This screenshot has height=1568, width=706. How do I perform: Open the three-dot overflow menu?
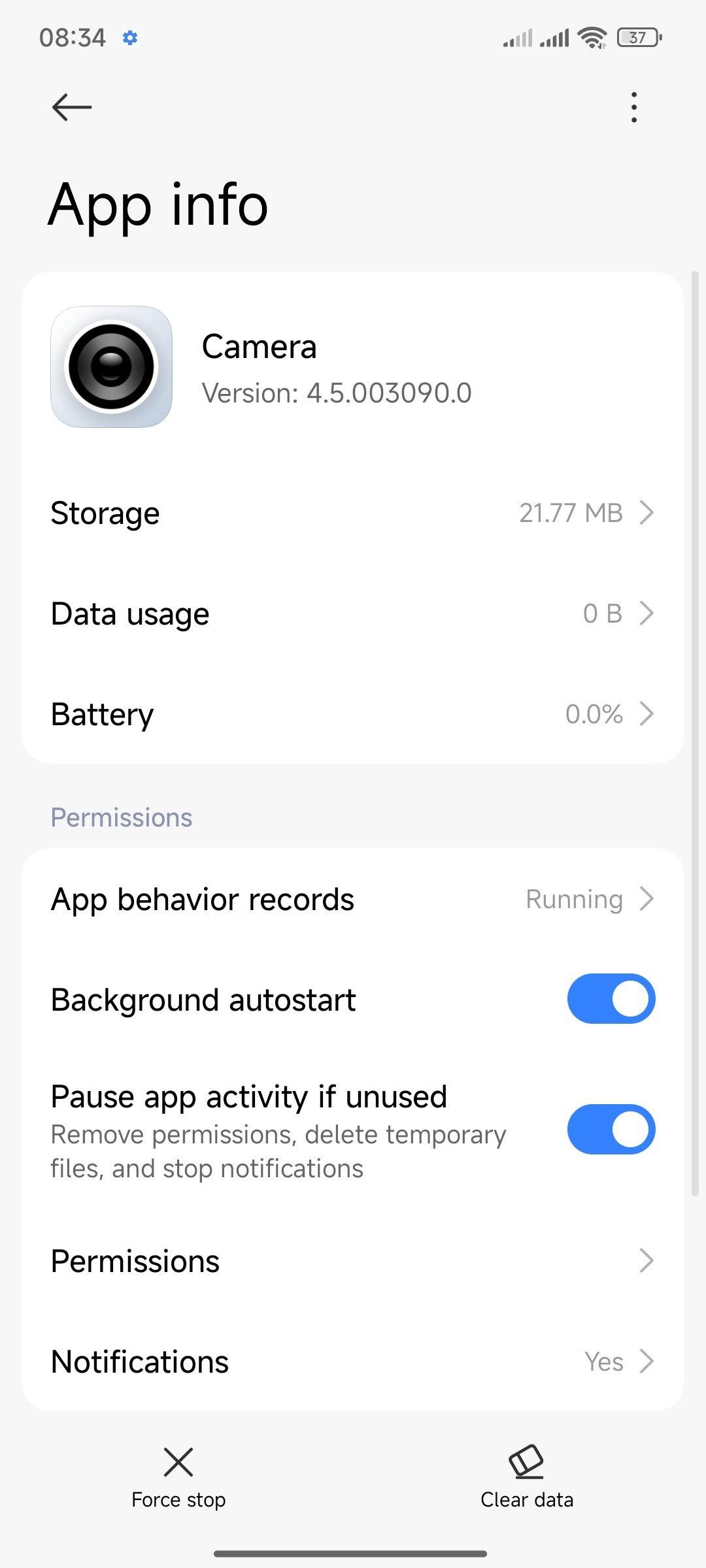[x=633, y=107]
